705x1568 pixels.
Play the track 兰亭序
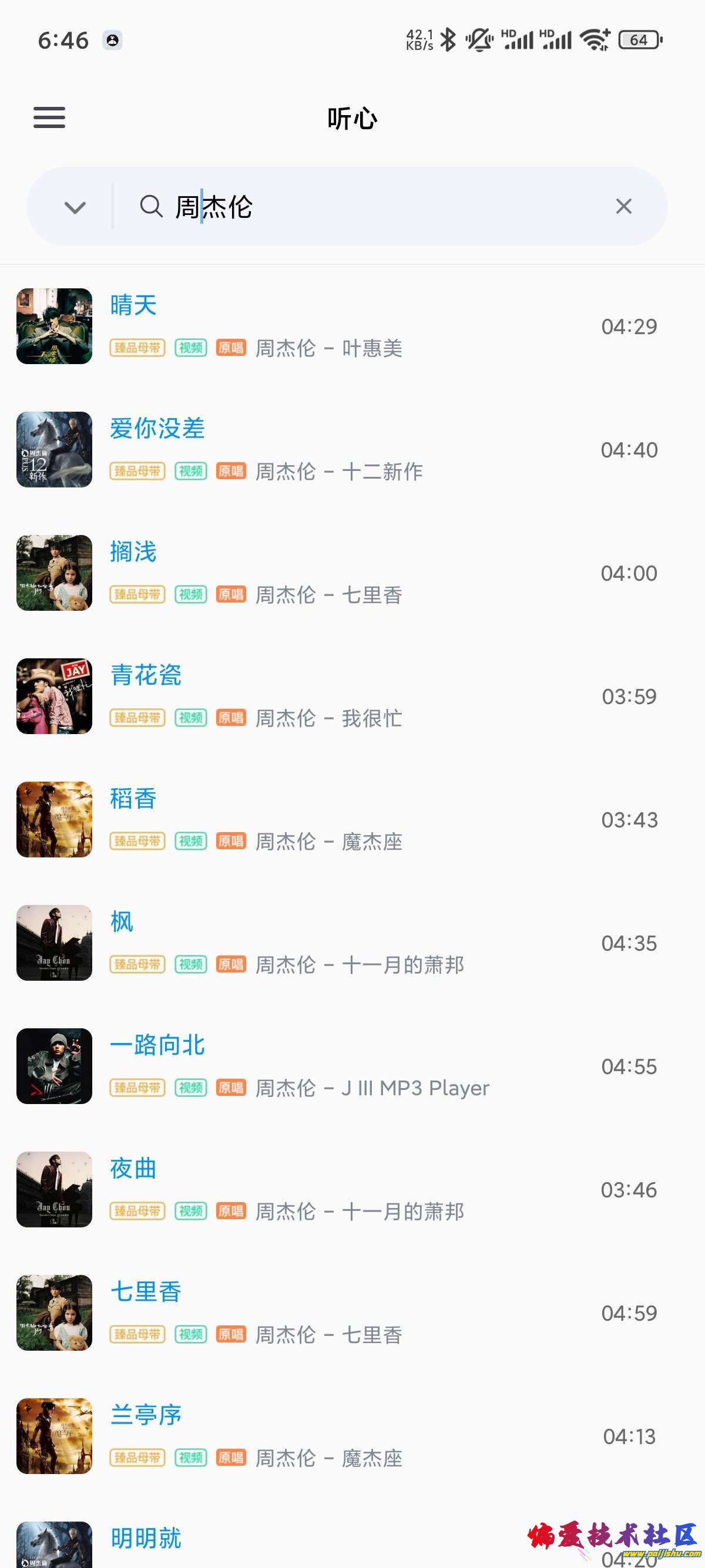tap(146, 1415)
